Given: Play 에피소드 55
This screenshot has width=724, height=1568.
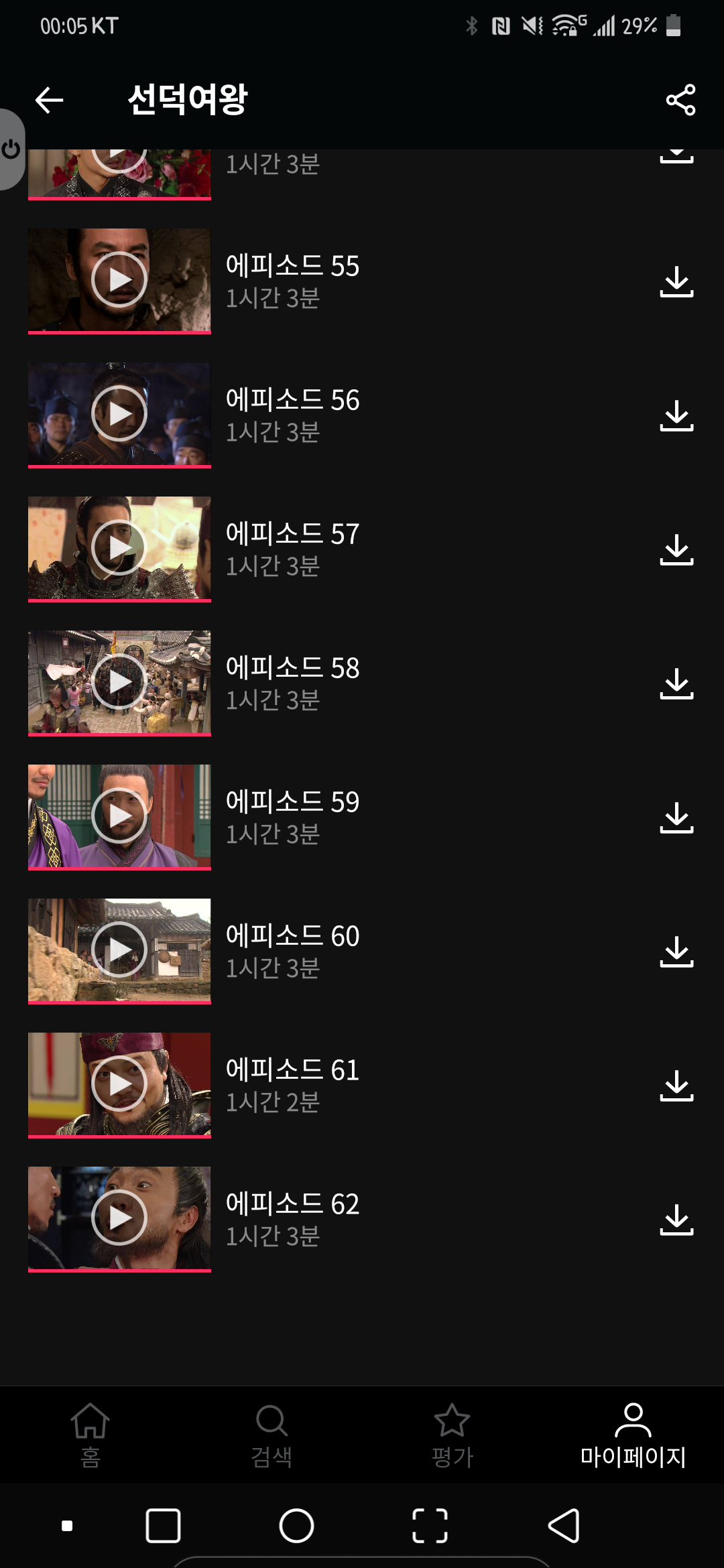Looking at the screenshot, I should pos(119,279).
